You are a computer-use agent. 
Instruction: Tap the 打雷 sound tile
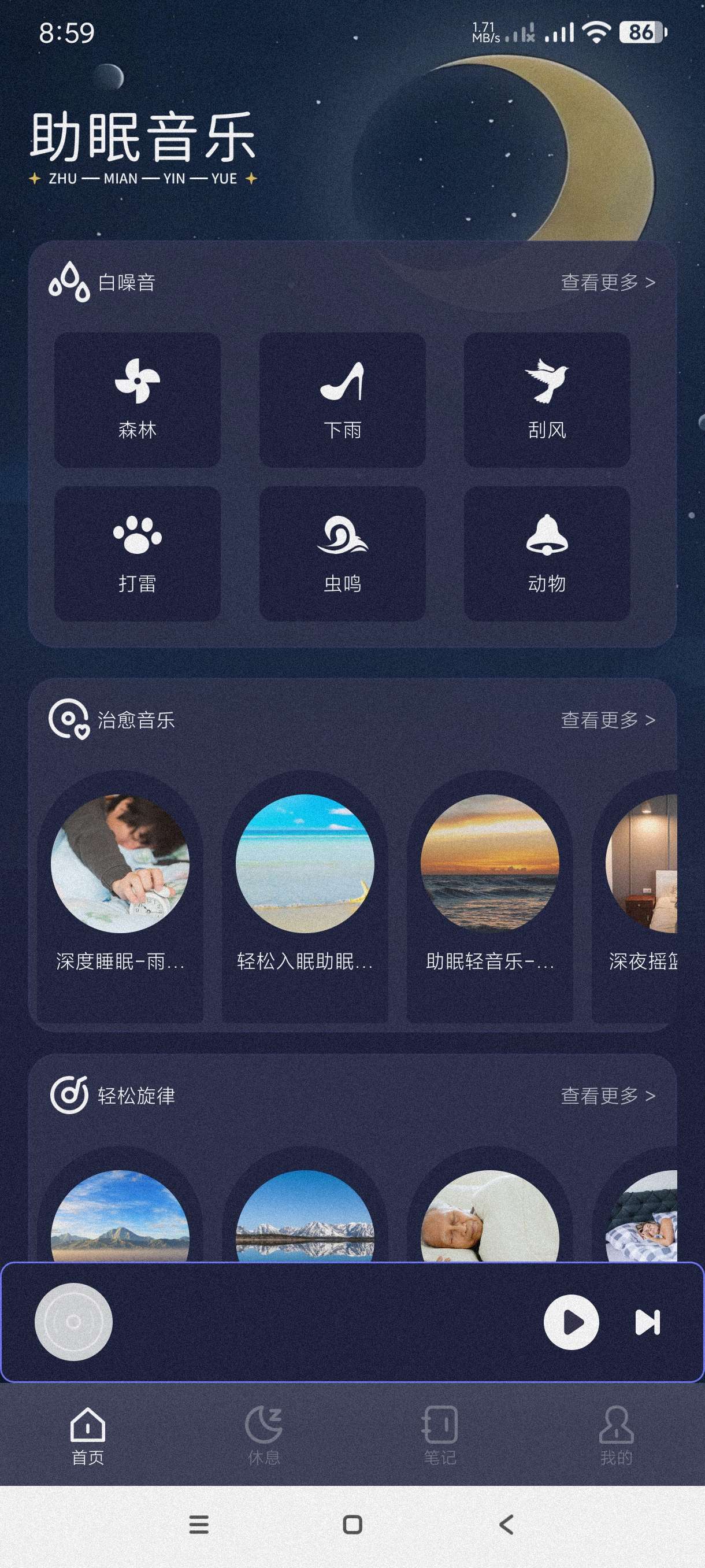click(x=138, y=553)
